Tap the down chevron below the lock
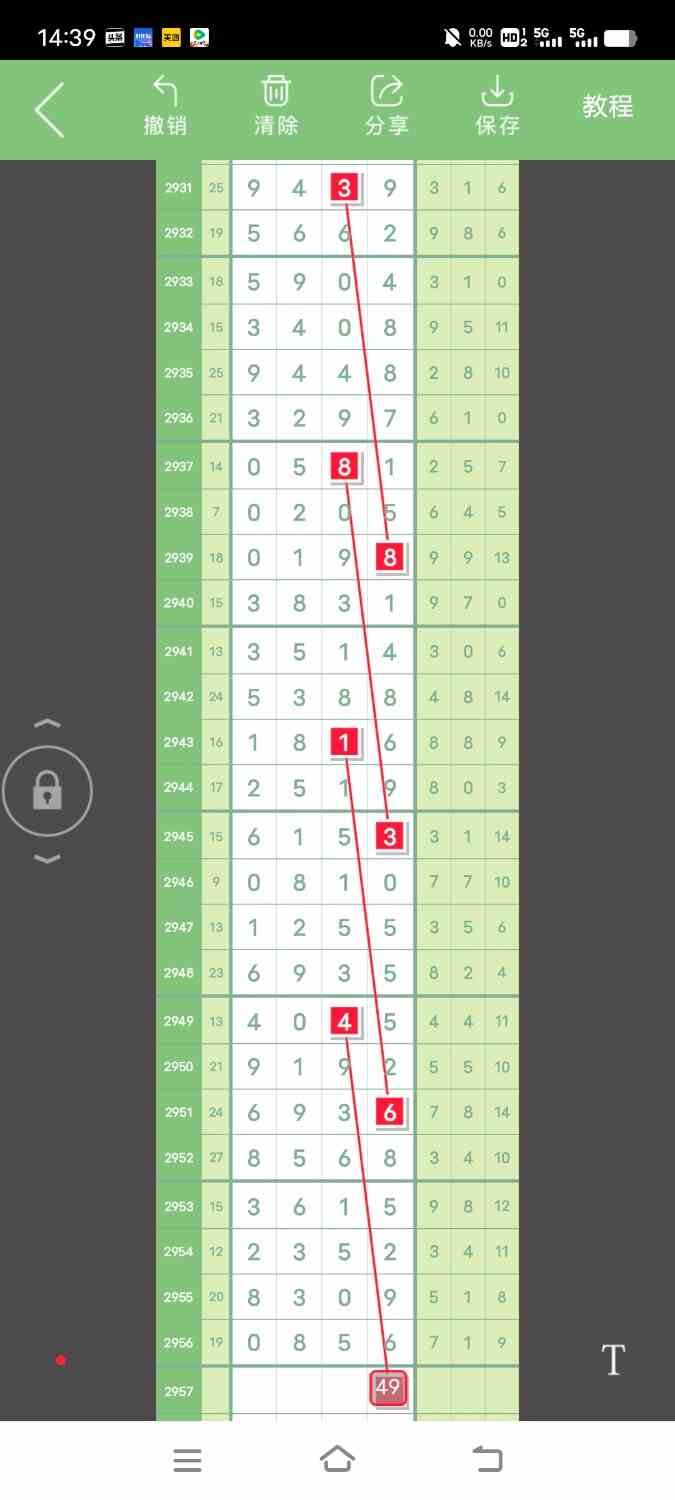 tap(47, 859)
